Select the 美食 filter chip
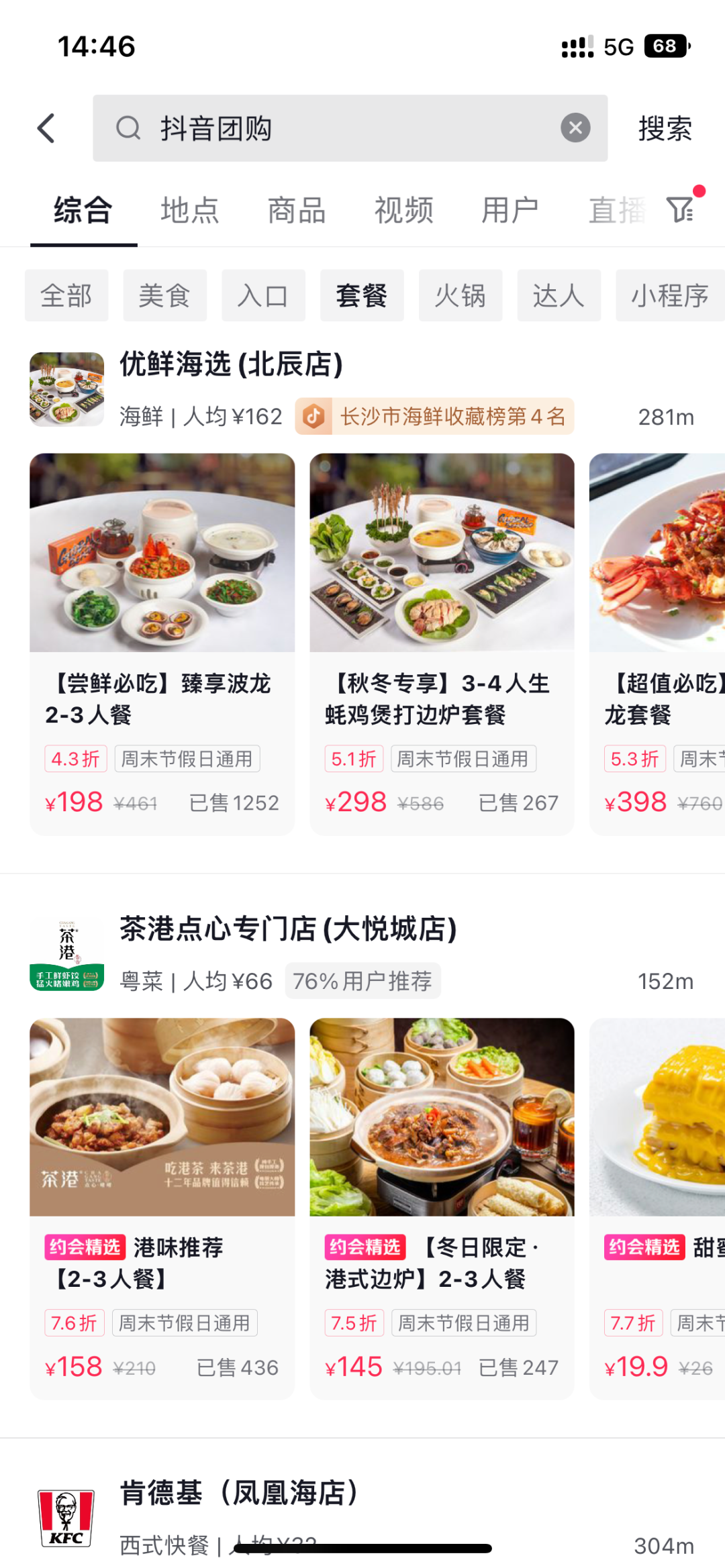The image size is (725, 1568). pyautogui.click(x=164, y=295)
